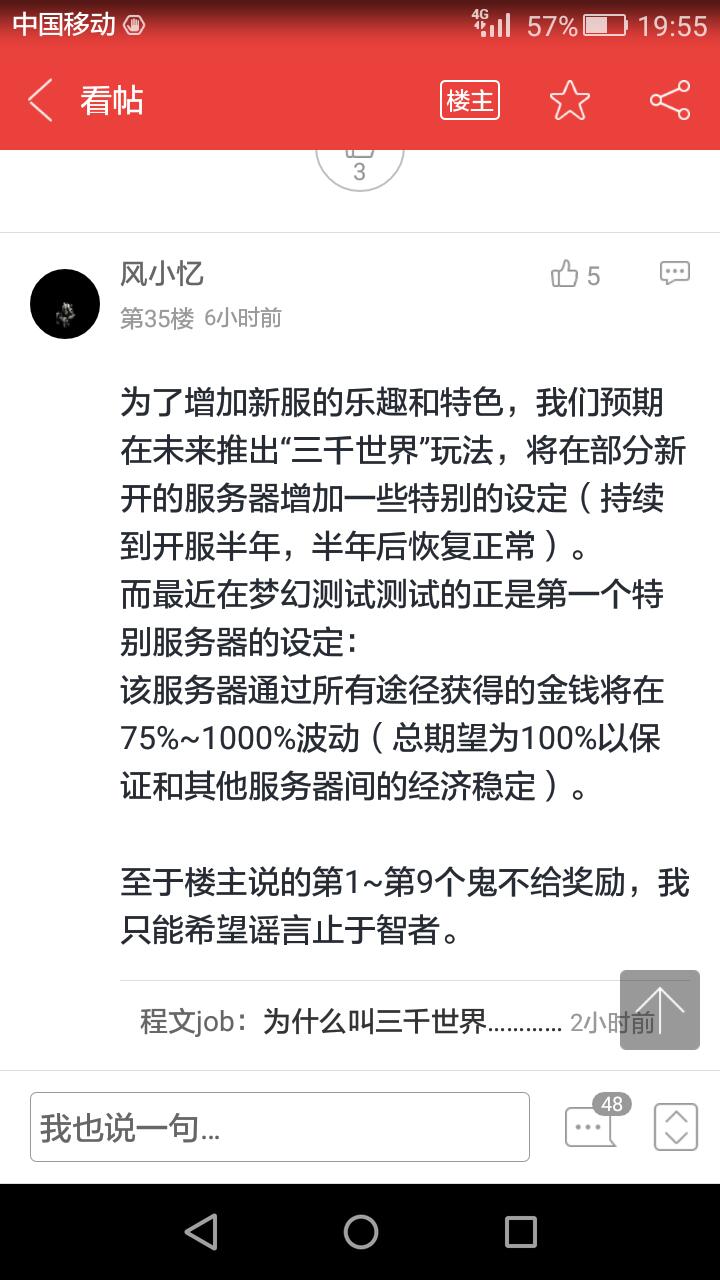Screen dimensions: 720x1280
Task: Open the recent apps overview
Action: pyautogui.click(x=520, y=1231)
